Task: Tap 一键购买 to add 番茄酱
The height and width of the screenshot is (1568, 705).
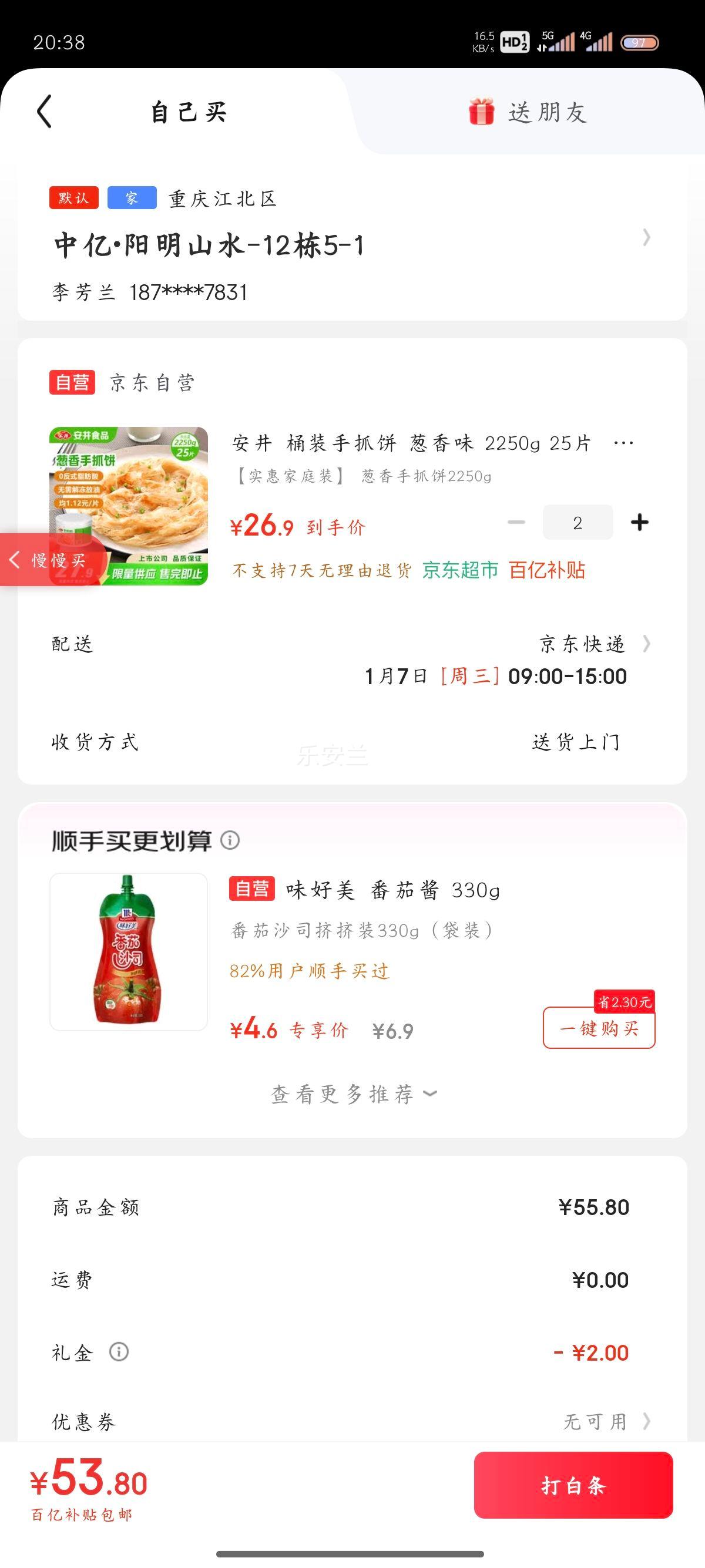Action: click(599, 1029)
